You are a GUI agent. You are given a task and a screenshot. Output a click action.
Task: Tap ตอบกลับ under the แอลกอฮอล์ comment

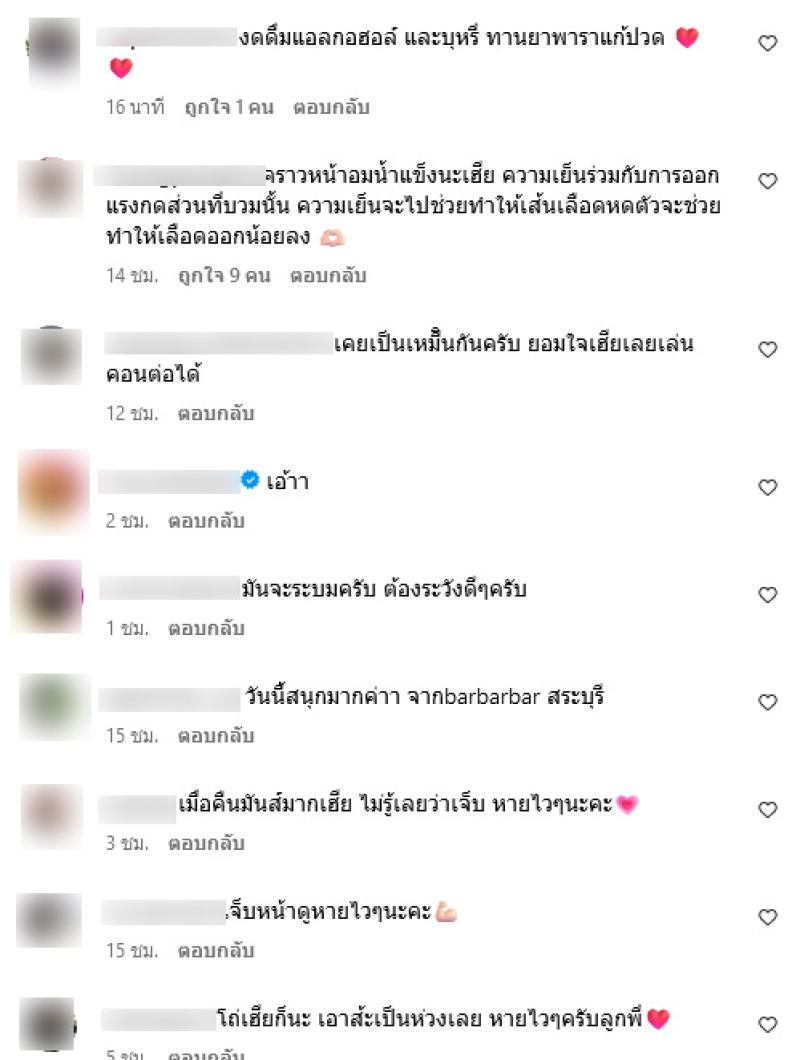point(331,107)
